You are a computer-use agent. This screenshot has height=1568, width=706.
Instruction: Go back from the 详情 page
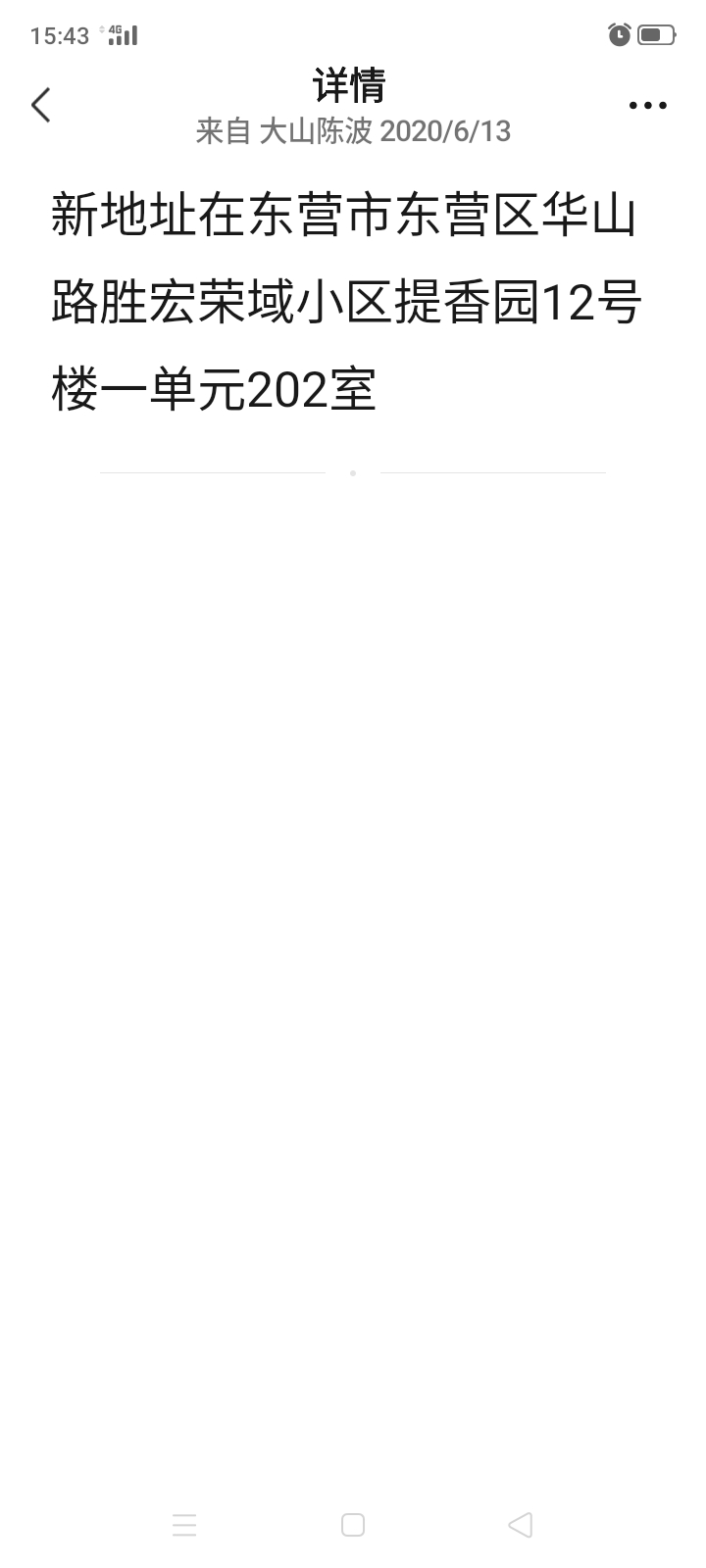40,105
